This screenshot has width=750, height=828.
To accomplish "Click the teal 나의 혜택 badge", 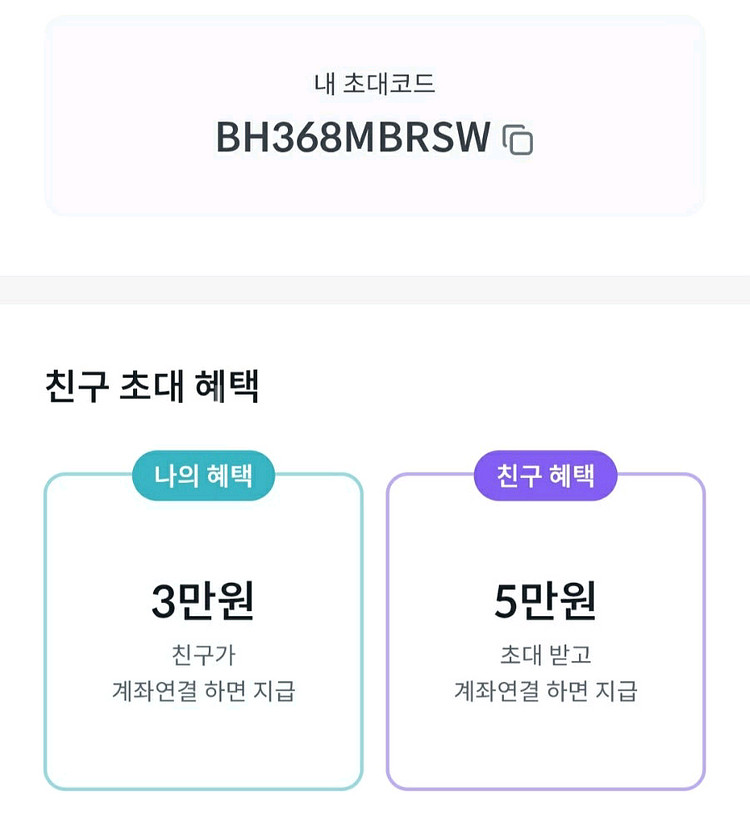I will (x=203, y=476).
